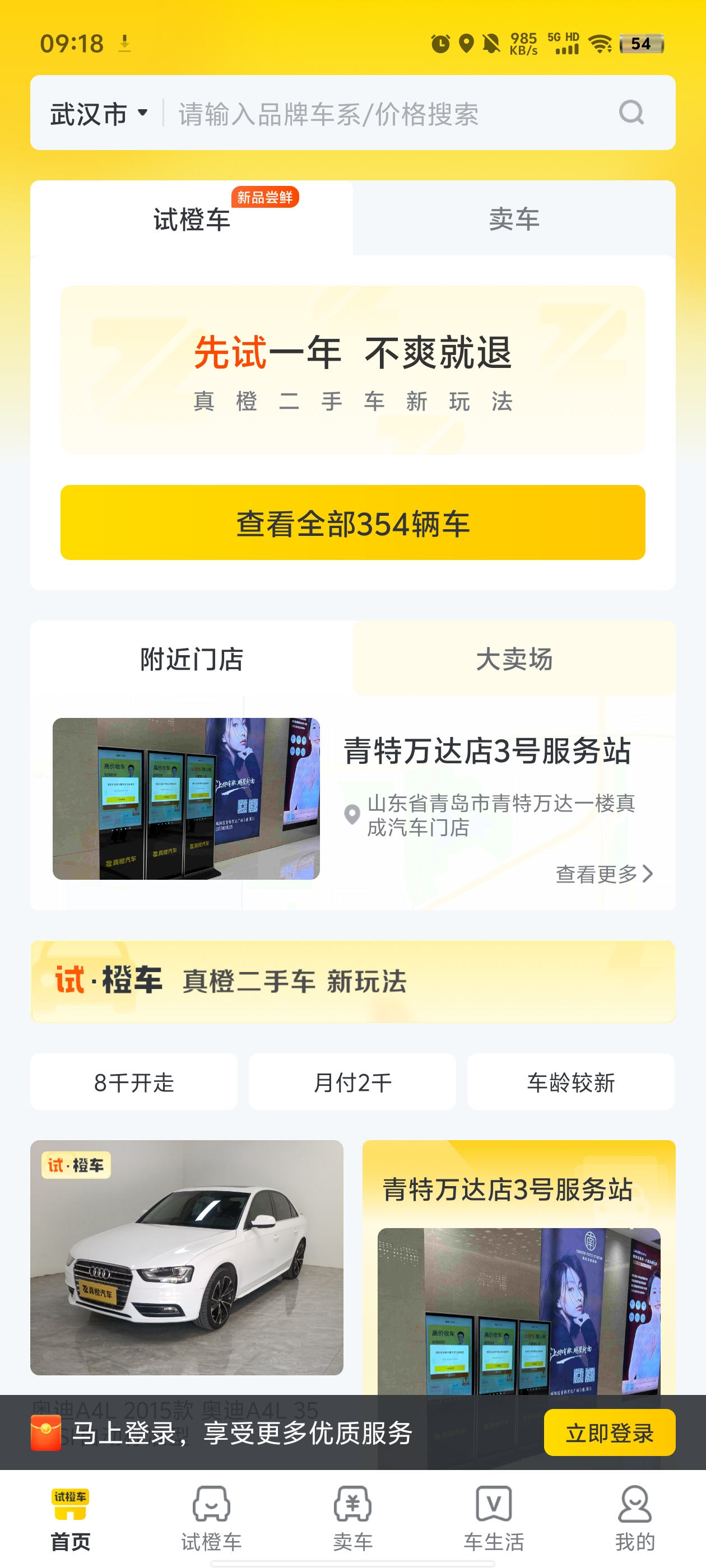Tap the 新品尝鲜 badge above 试橙车
This screenshot has width=706, height=1568.
click(266, 196)
